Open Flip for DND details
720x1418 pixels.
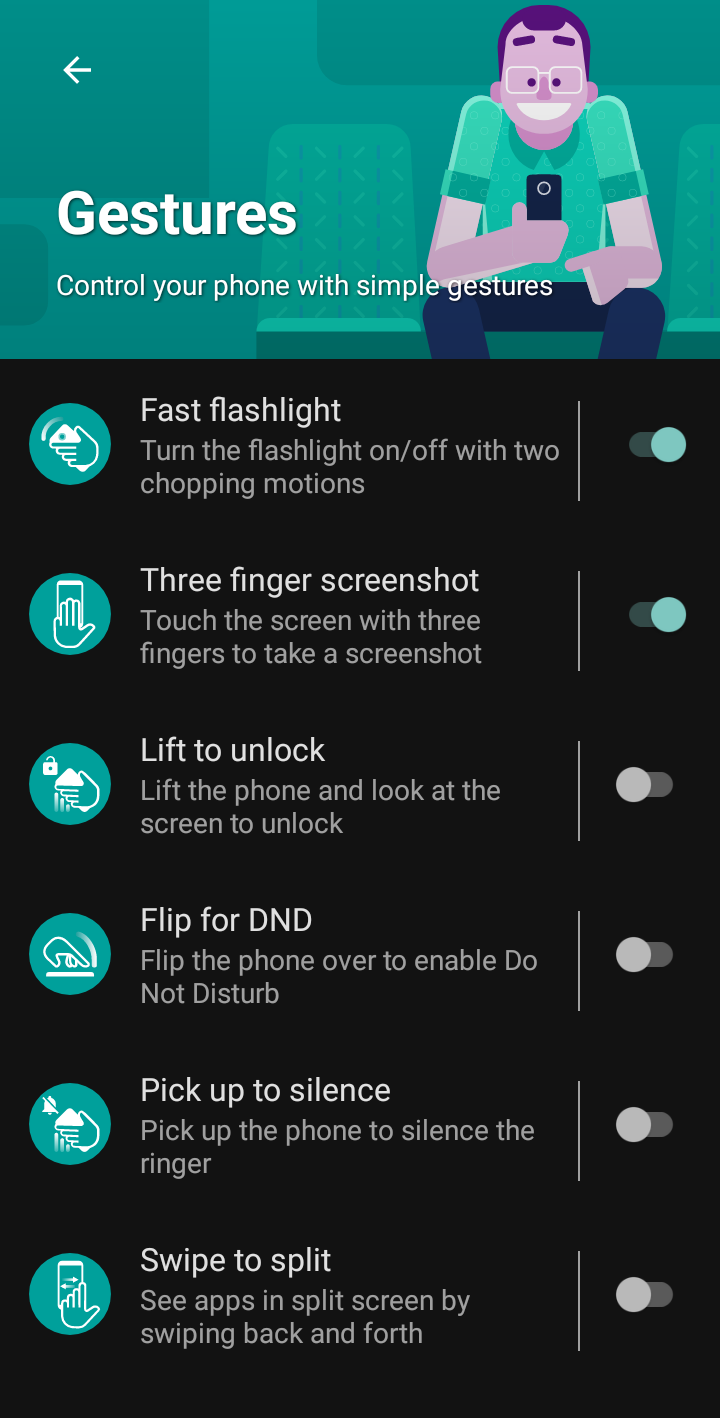pos(300,956)
